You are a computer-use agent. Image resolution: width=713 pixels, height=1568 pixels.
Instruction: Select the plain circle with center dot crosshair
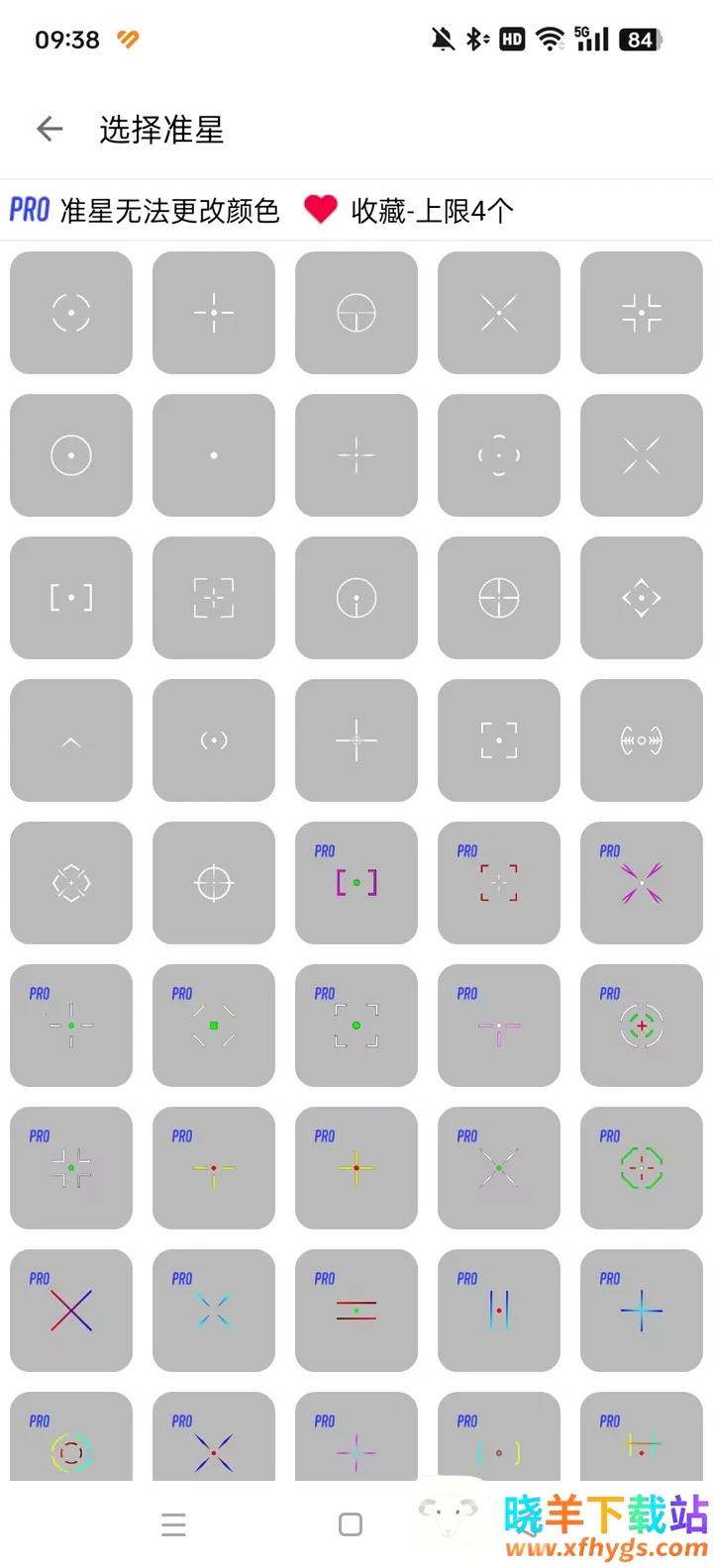click(x=71, y=456)
